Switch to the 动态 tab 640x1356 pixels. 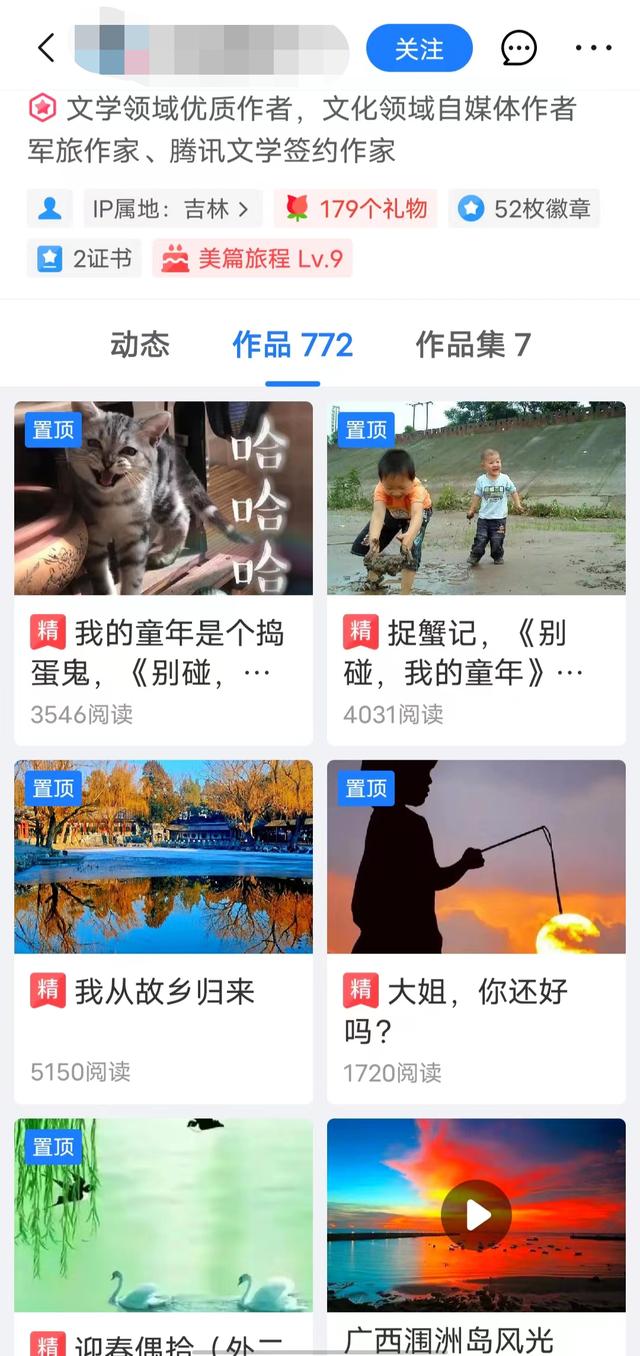(140, 345)
